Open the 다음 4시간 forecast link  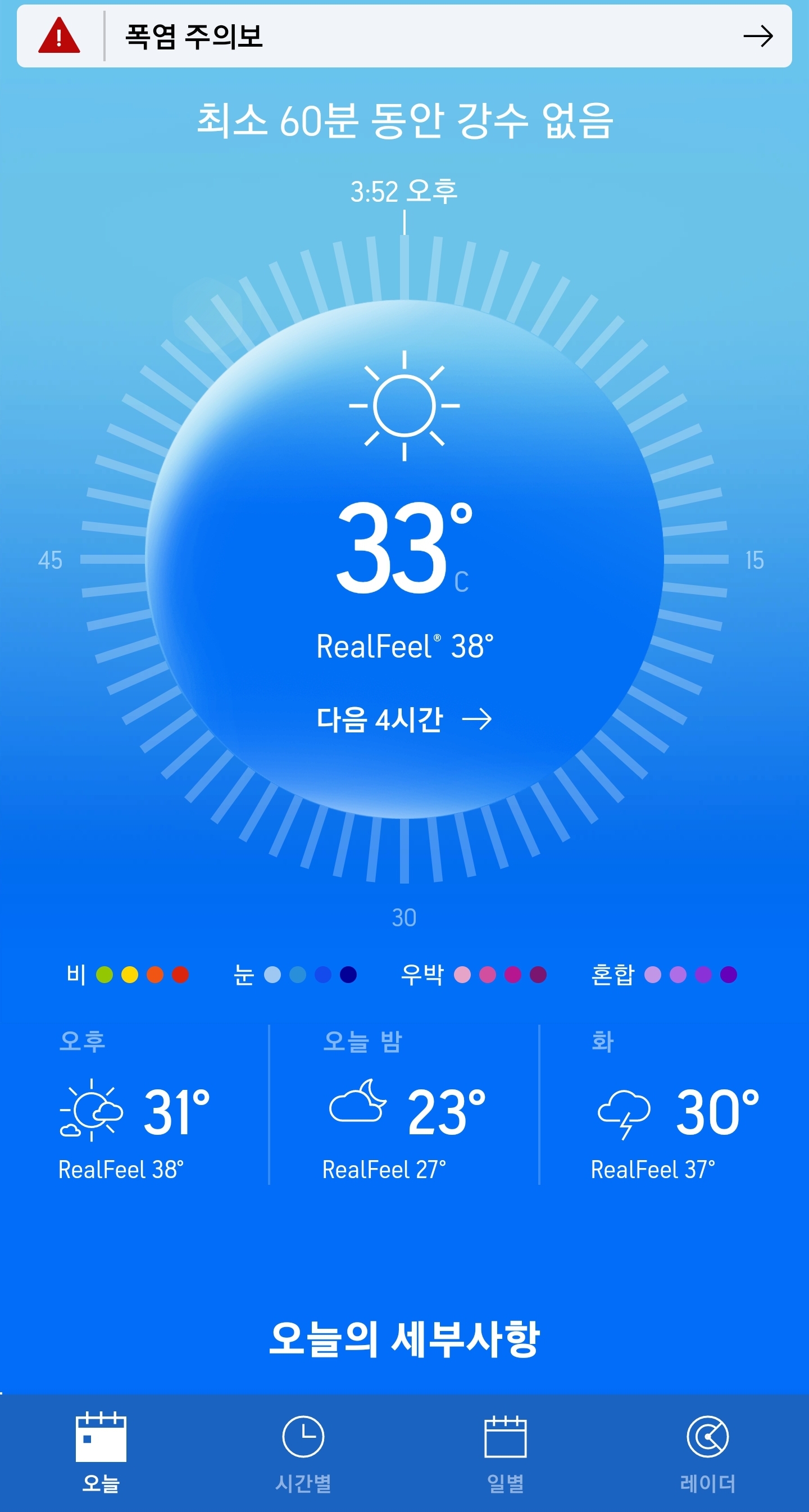pyautogui.click(x=404, y=719)
